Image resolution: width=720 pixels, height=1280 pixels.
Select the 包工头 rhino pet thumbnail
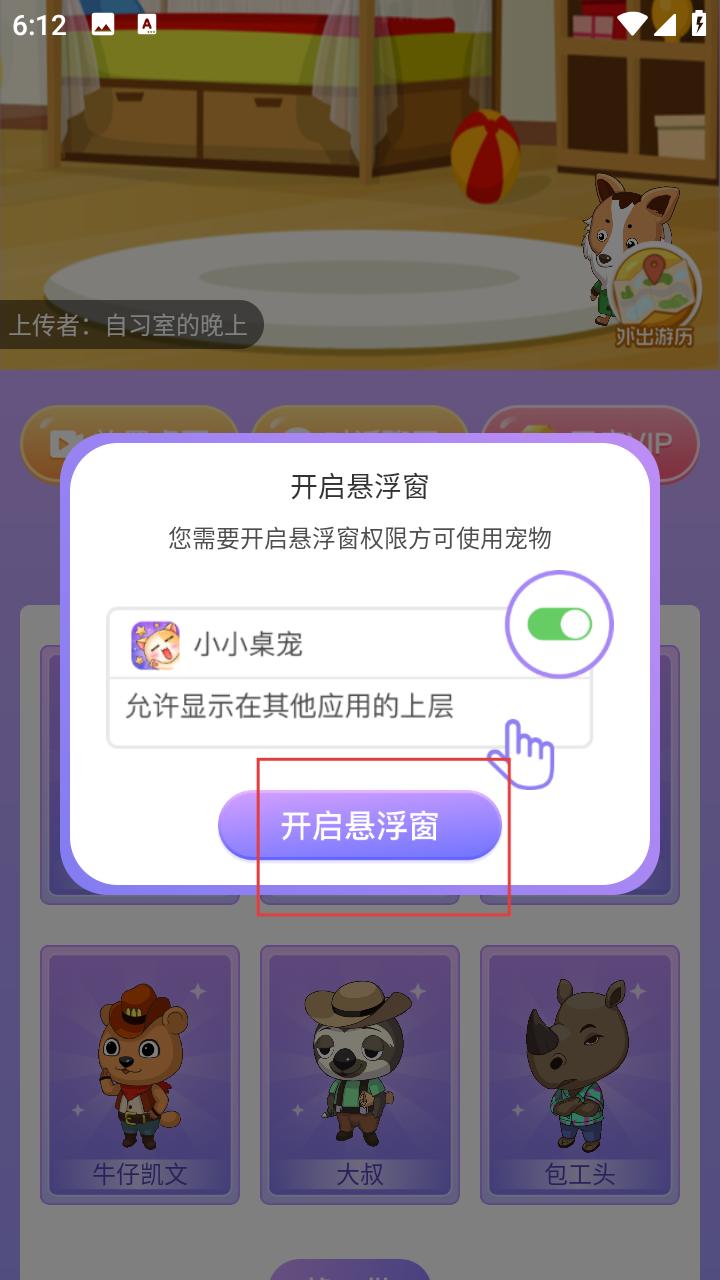click(578, 1070)
